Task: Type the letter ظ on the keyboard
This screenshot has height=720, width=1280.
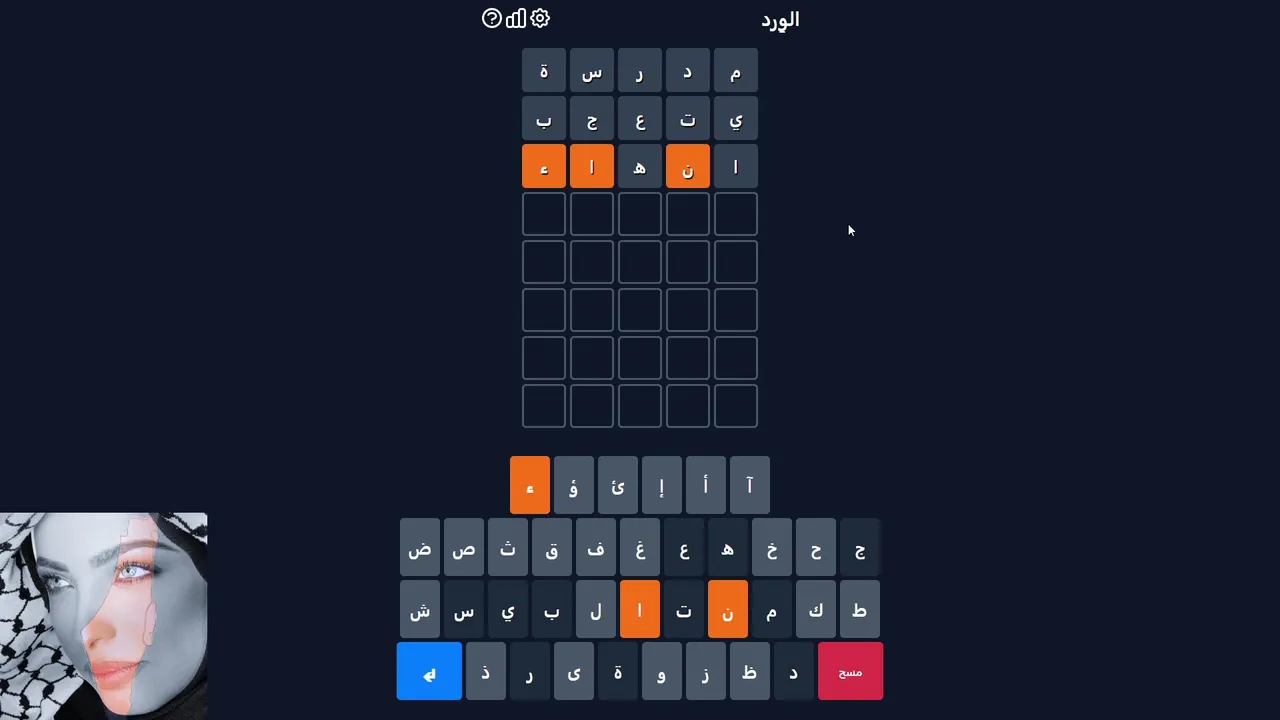Action: coord(749,672)
